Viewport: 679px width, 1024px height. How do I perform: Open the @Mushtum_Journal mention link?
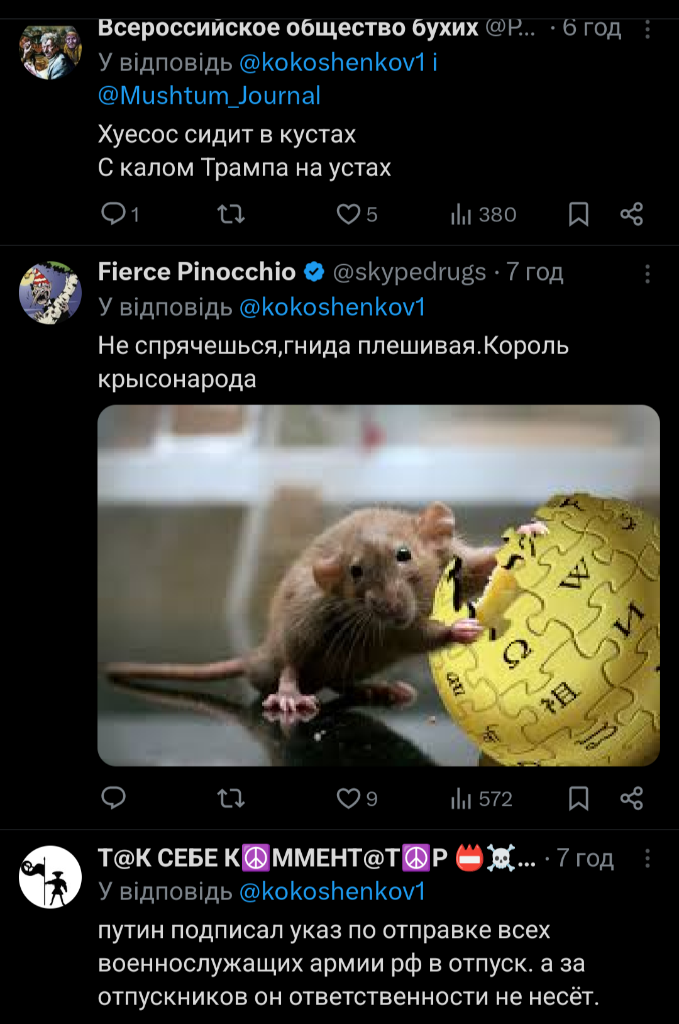209,96
